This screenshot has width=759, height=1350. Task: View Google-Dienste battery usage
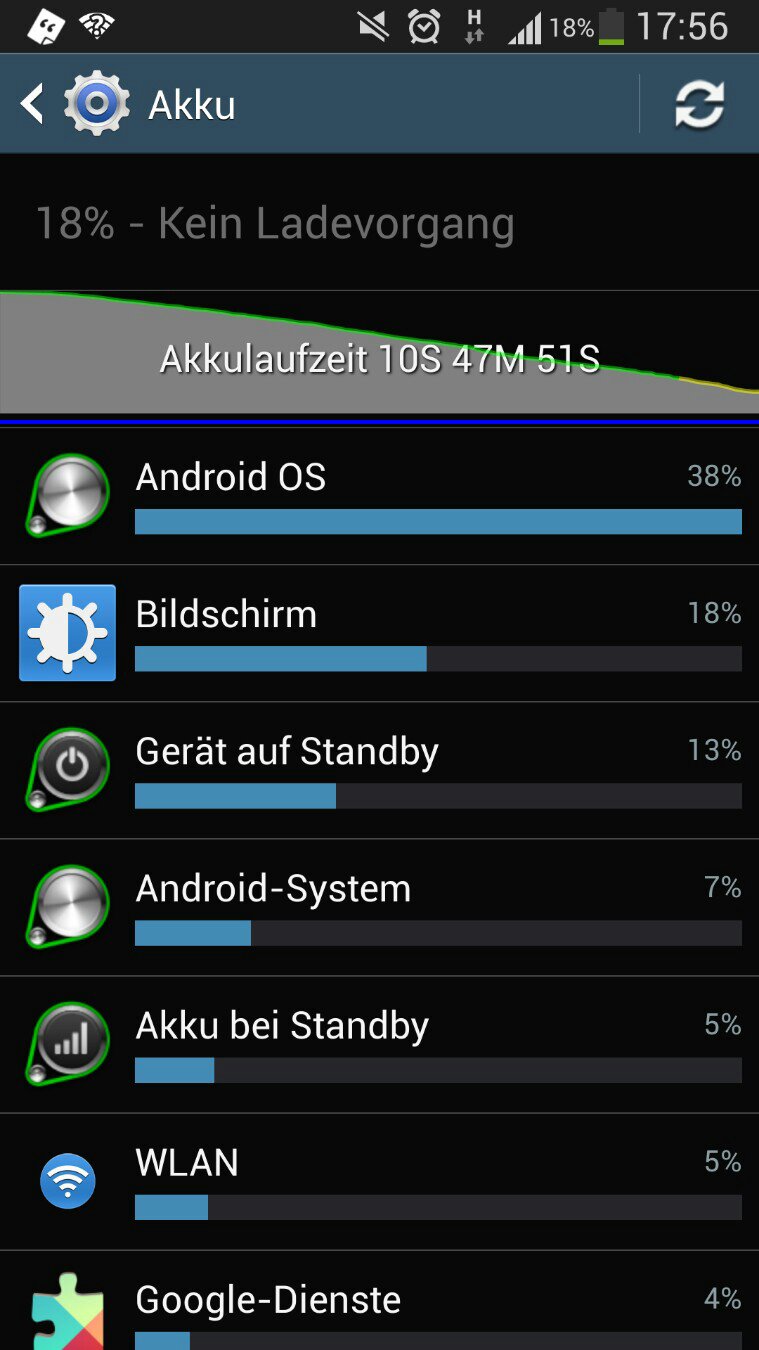[x=379, y=1300]
